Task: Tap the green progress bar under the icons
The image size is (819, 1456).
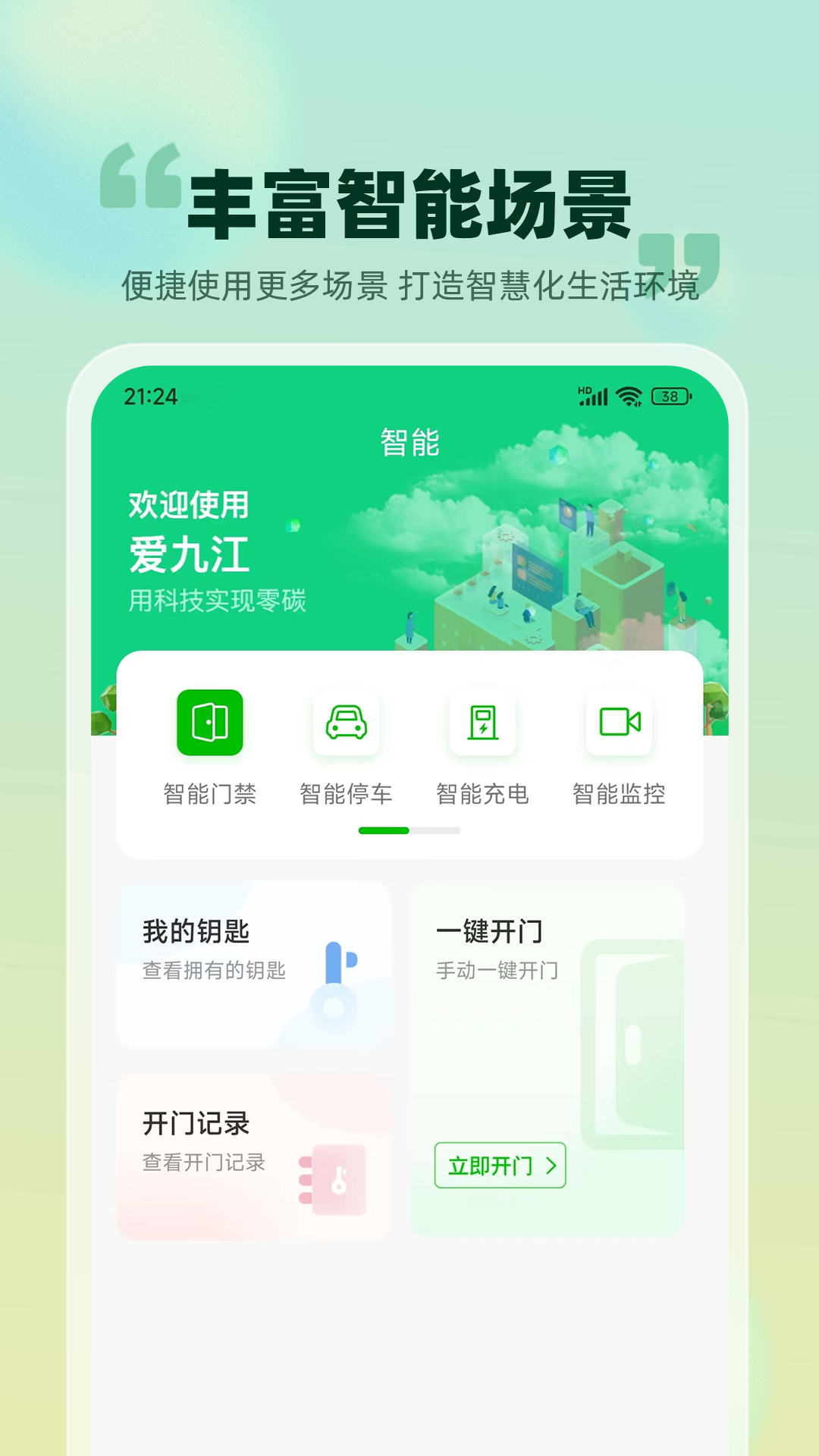Action: coord(383,831)
